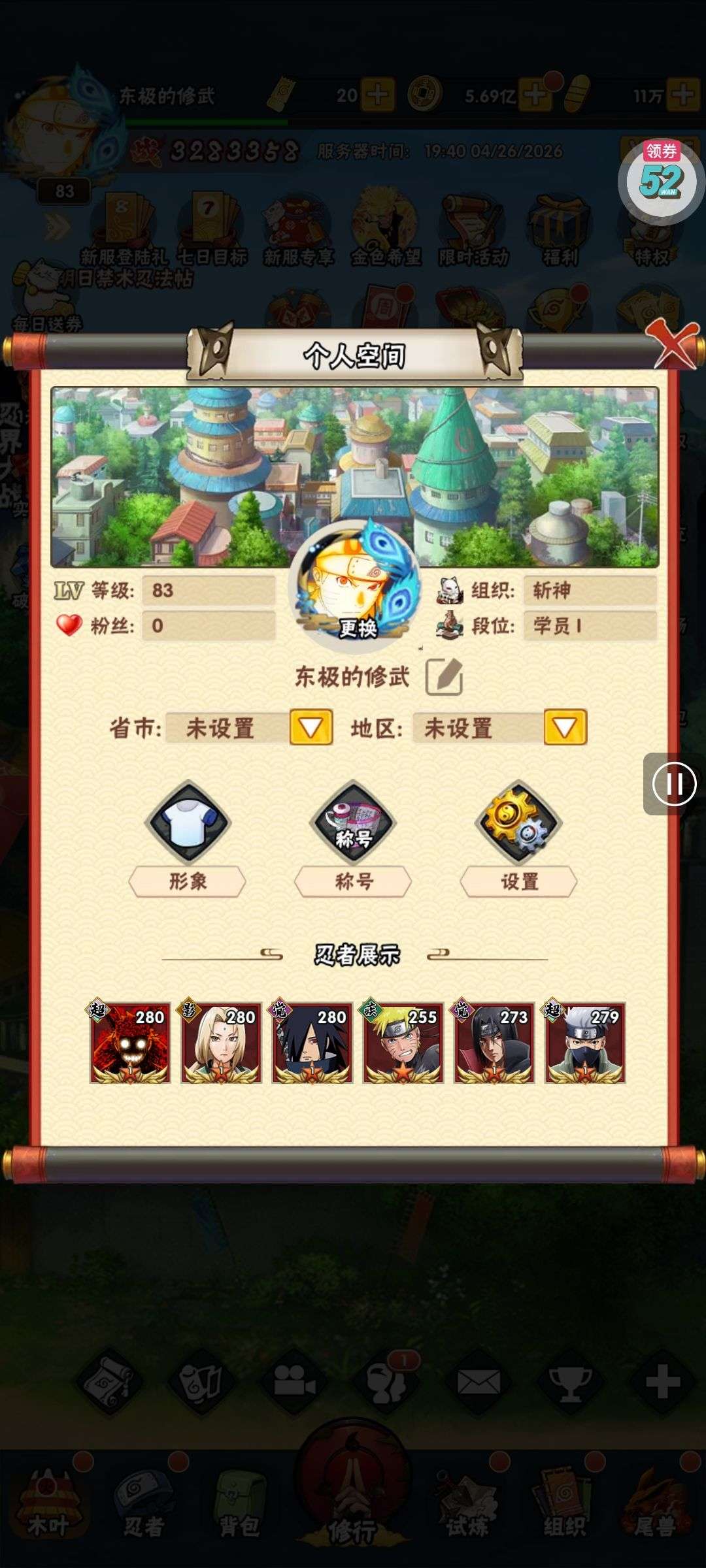706x1568 pixels.
Task: Expand the 地区 dropdown
Action: [x=565, y=727]
